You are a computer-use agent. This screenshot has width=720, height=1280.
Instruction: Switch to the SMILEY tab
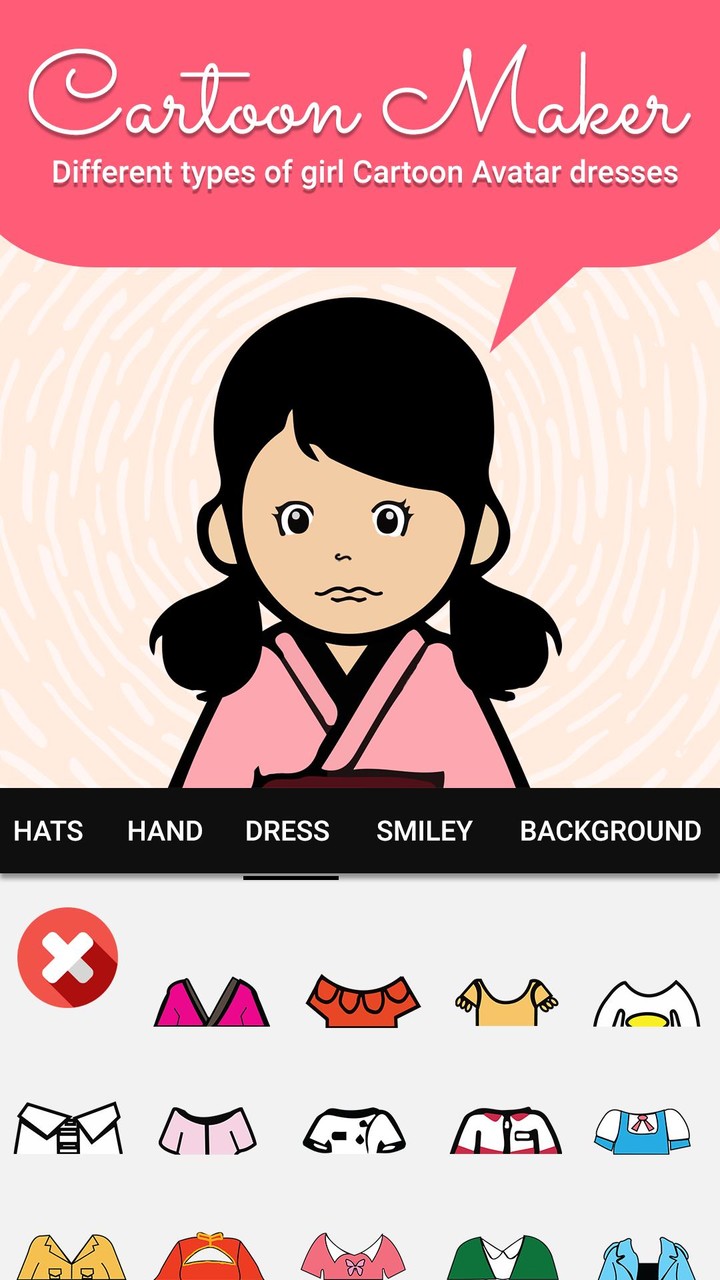pos(424,831)
